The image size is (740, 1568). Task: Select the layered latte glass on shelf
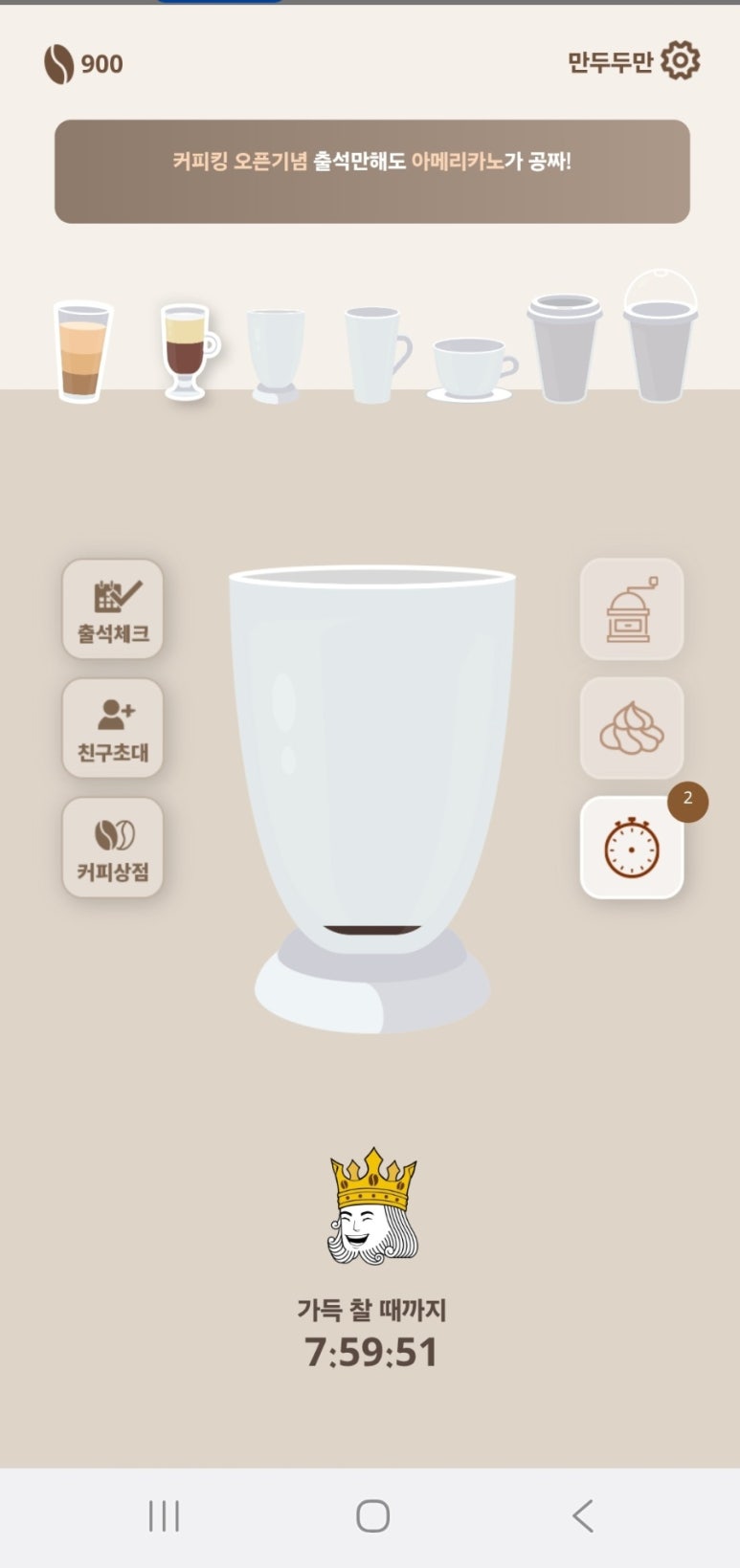click(x=82, y=352)
